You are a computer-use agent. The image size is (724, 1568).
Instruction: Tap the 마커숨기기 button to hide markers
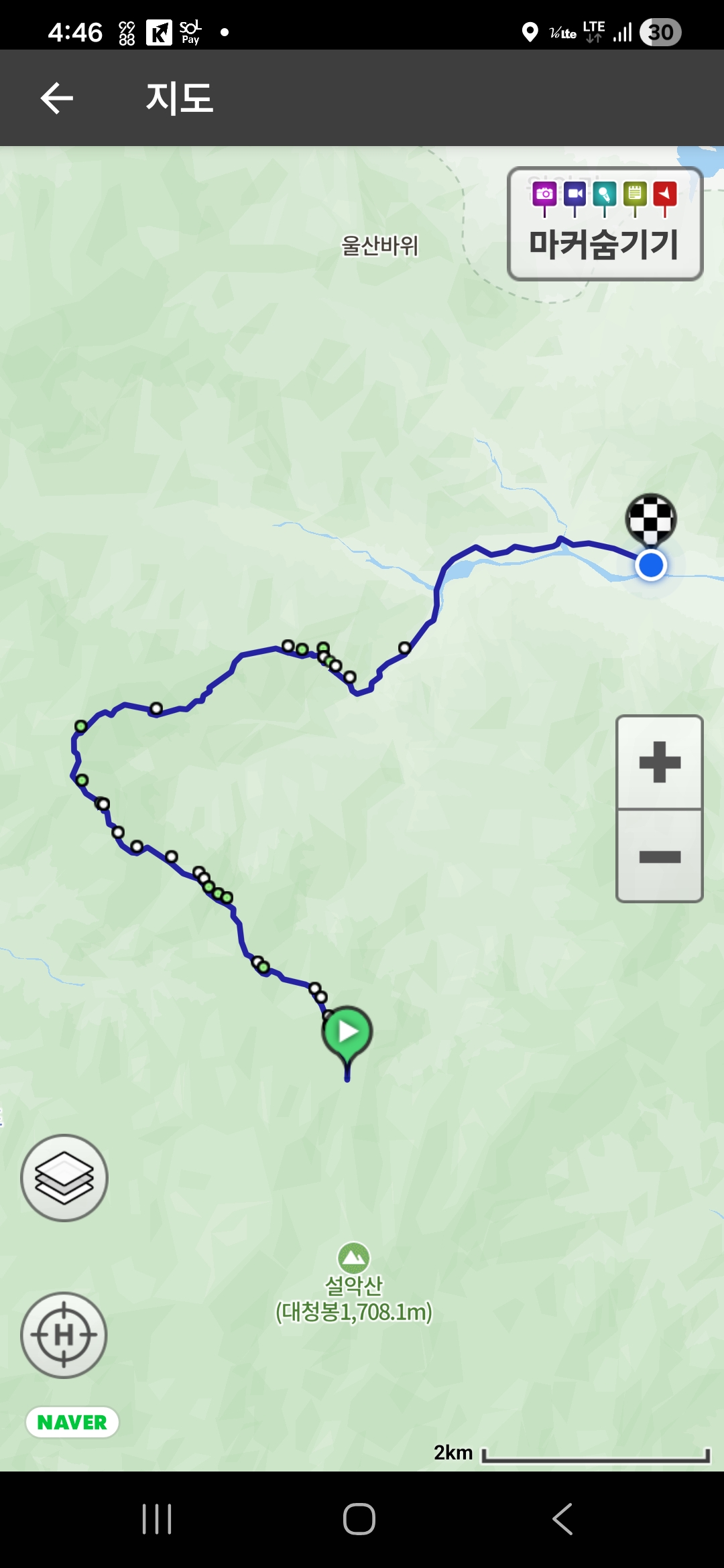pyautogui.click(x=605, y=224)
